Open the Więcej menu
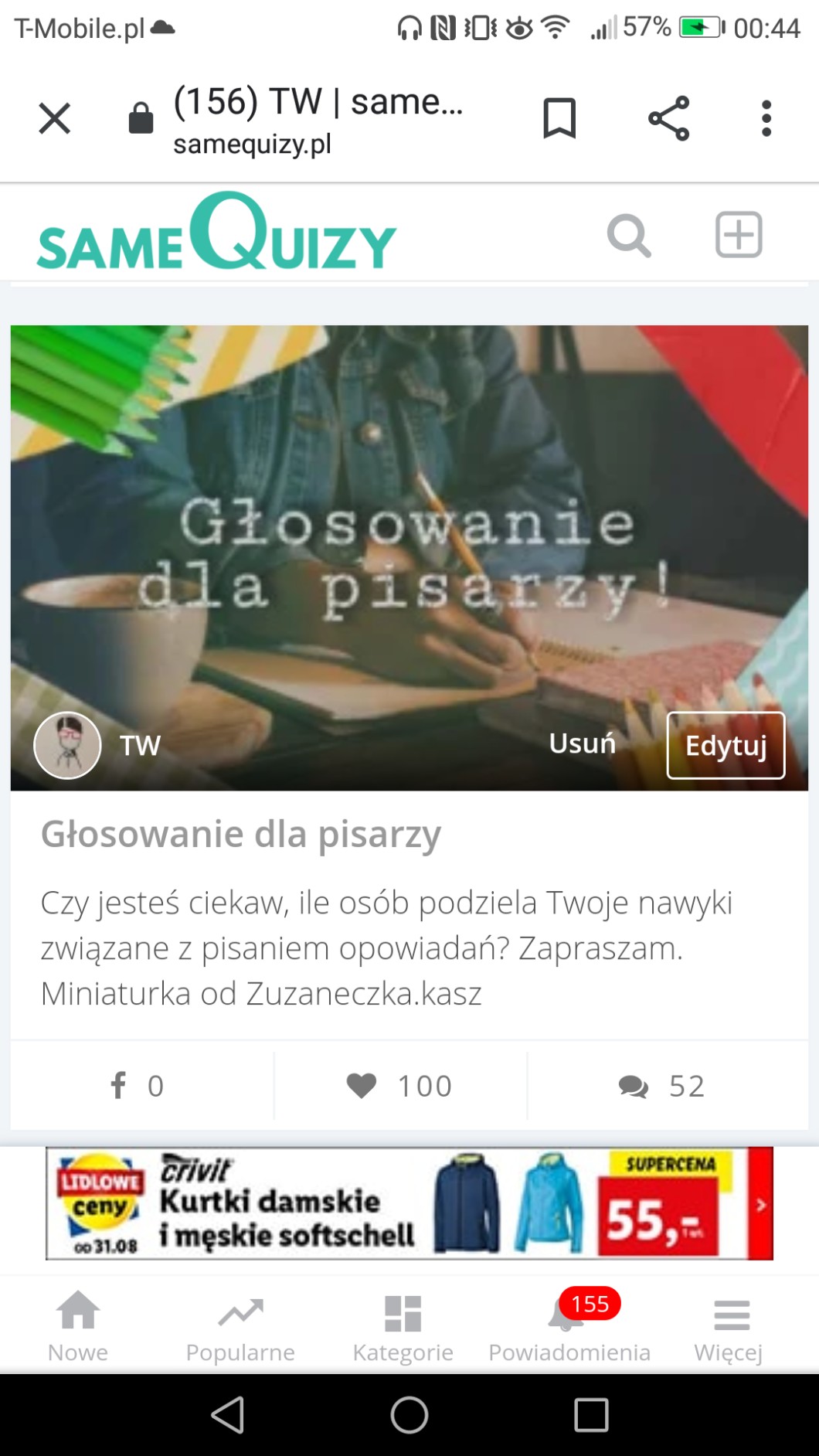The image size is (819, 1456). pyautogui.click(x=729, y=1327)
